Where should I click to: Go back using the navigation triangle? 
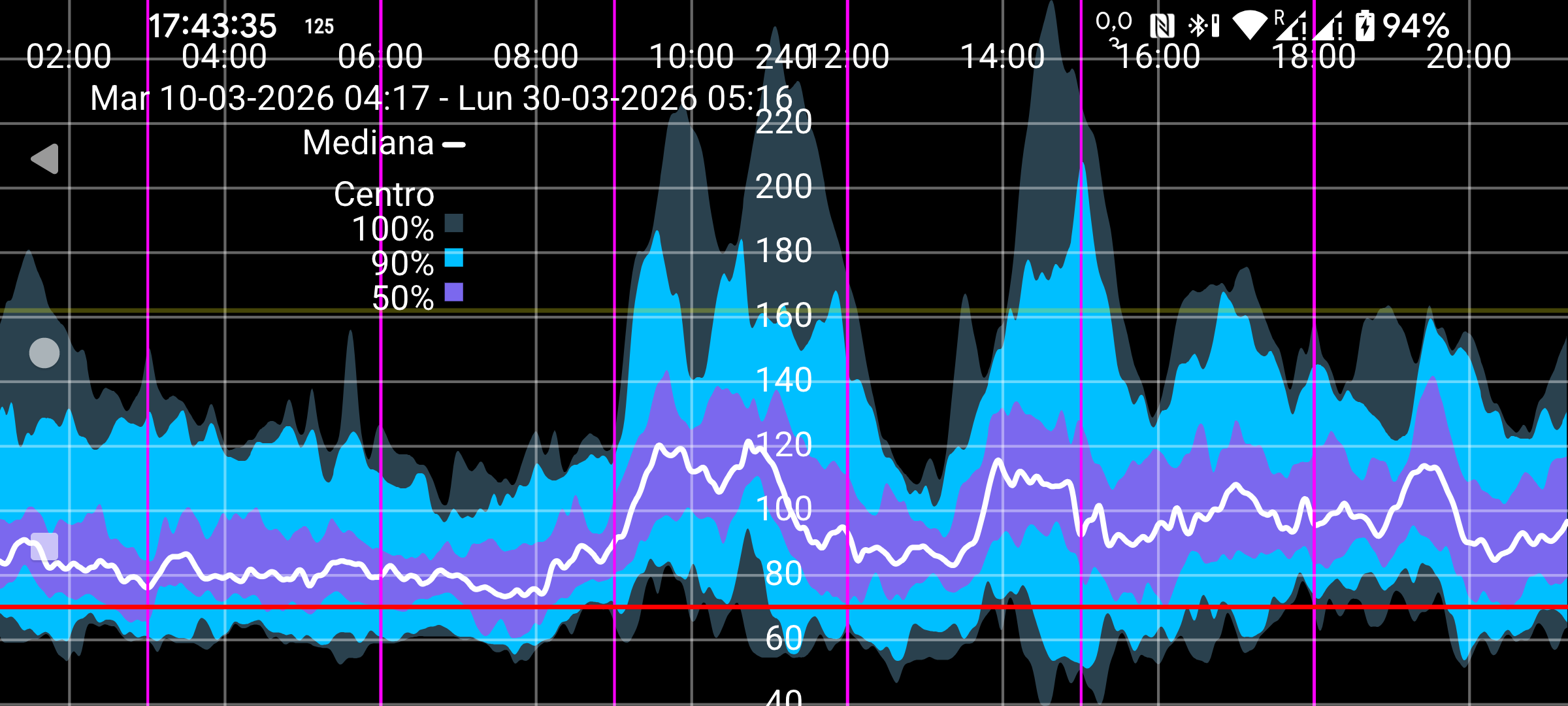click(x=45, y=159)
